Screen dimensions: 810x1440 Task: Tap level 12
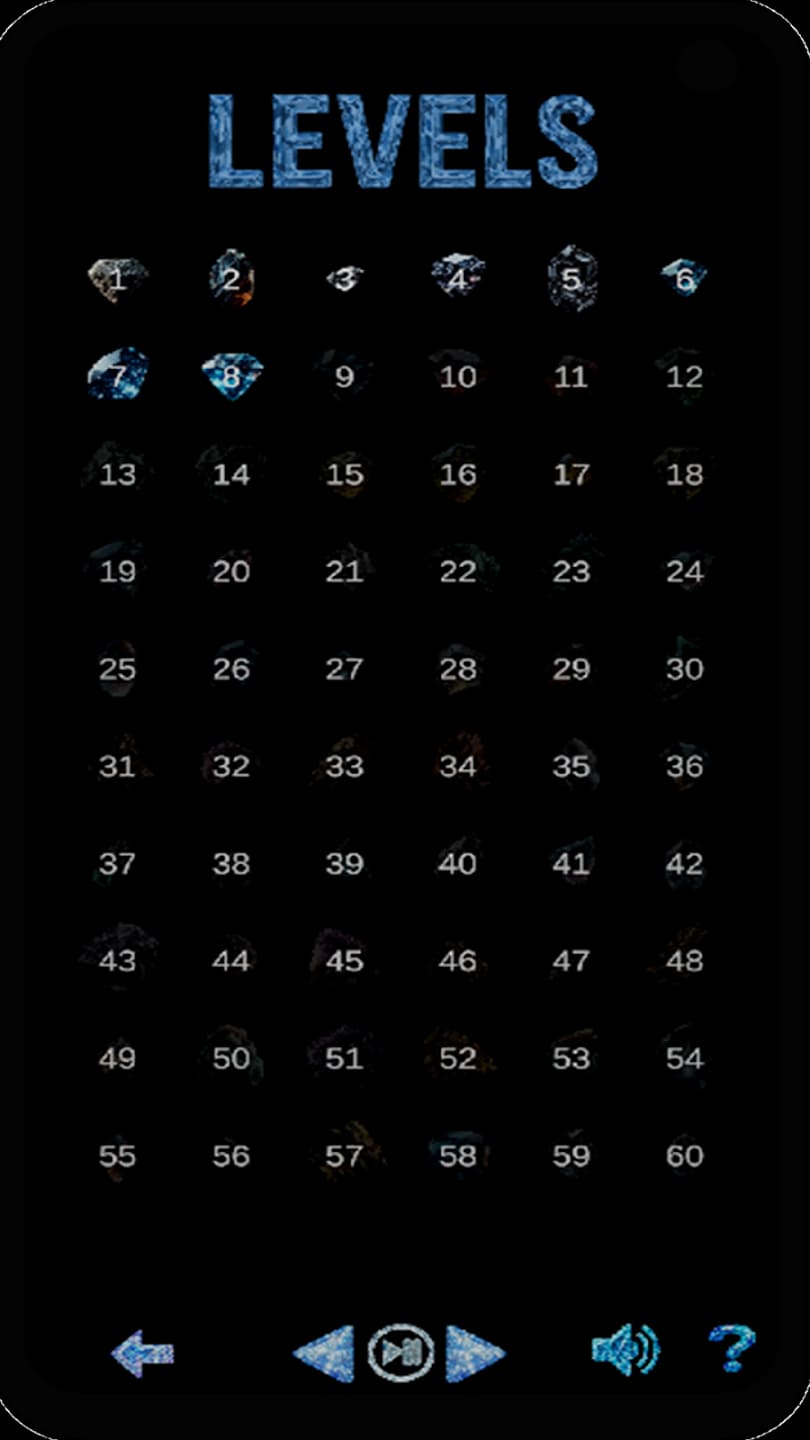[684, 377]
